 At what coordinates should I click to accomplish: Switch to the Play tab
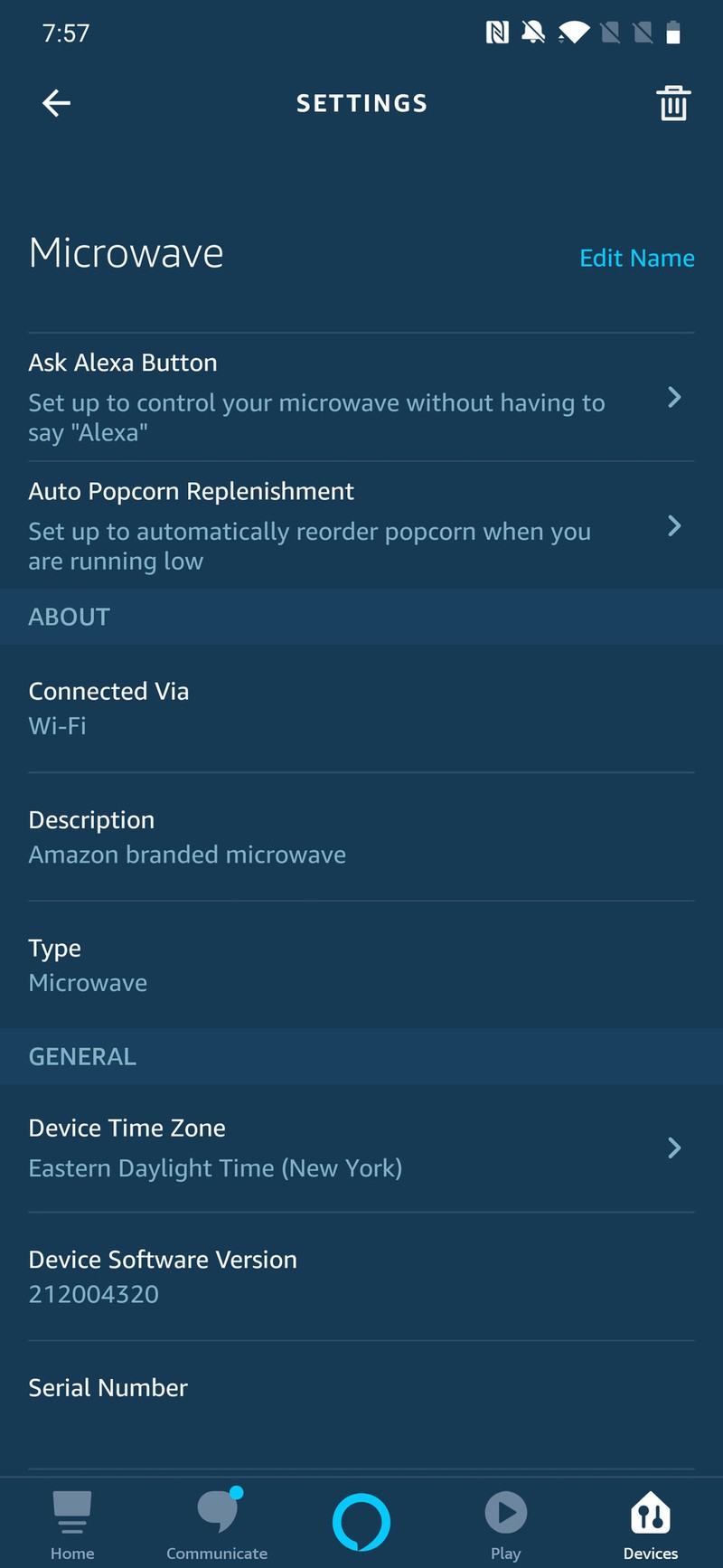(x=505, y=1525)
